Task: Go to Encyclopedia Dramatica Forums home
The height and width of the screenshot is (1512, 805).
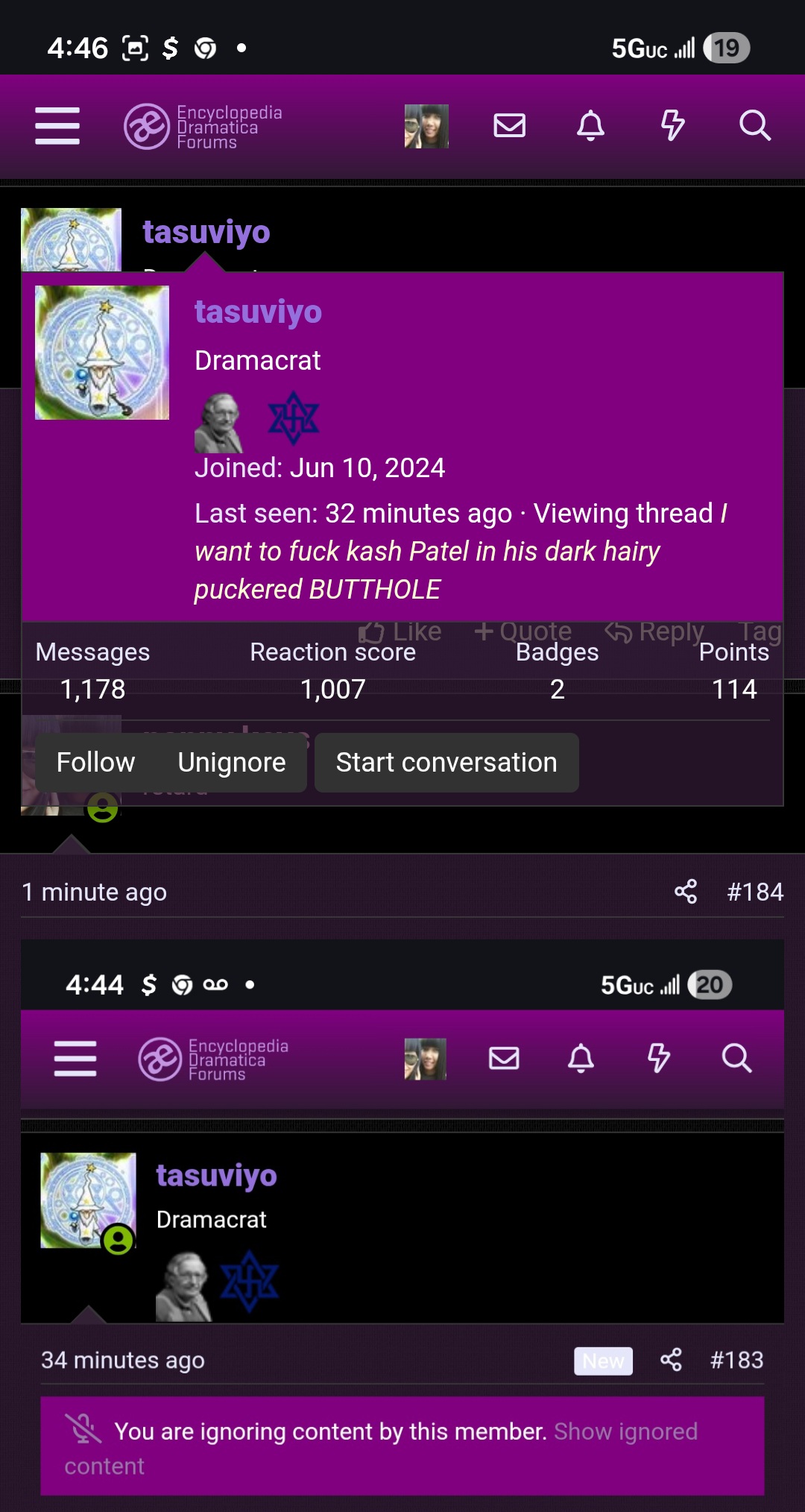Action: coord(203,127)
